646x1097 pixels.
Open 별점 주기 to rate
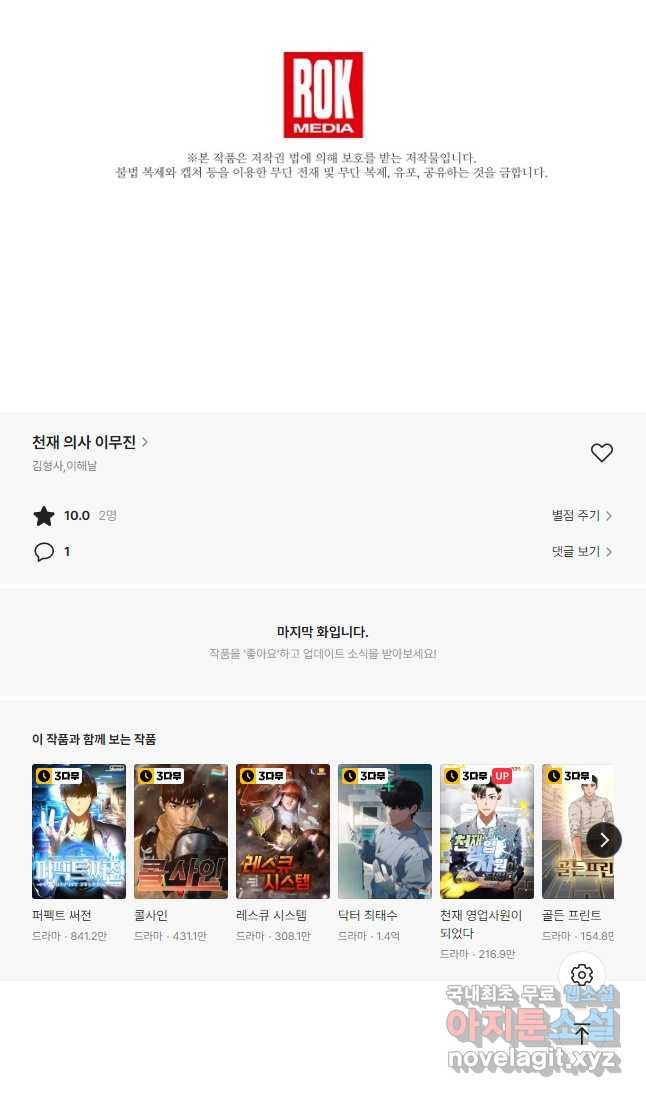coord(581,516)
